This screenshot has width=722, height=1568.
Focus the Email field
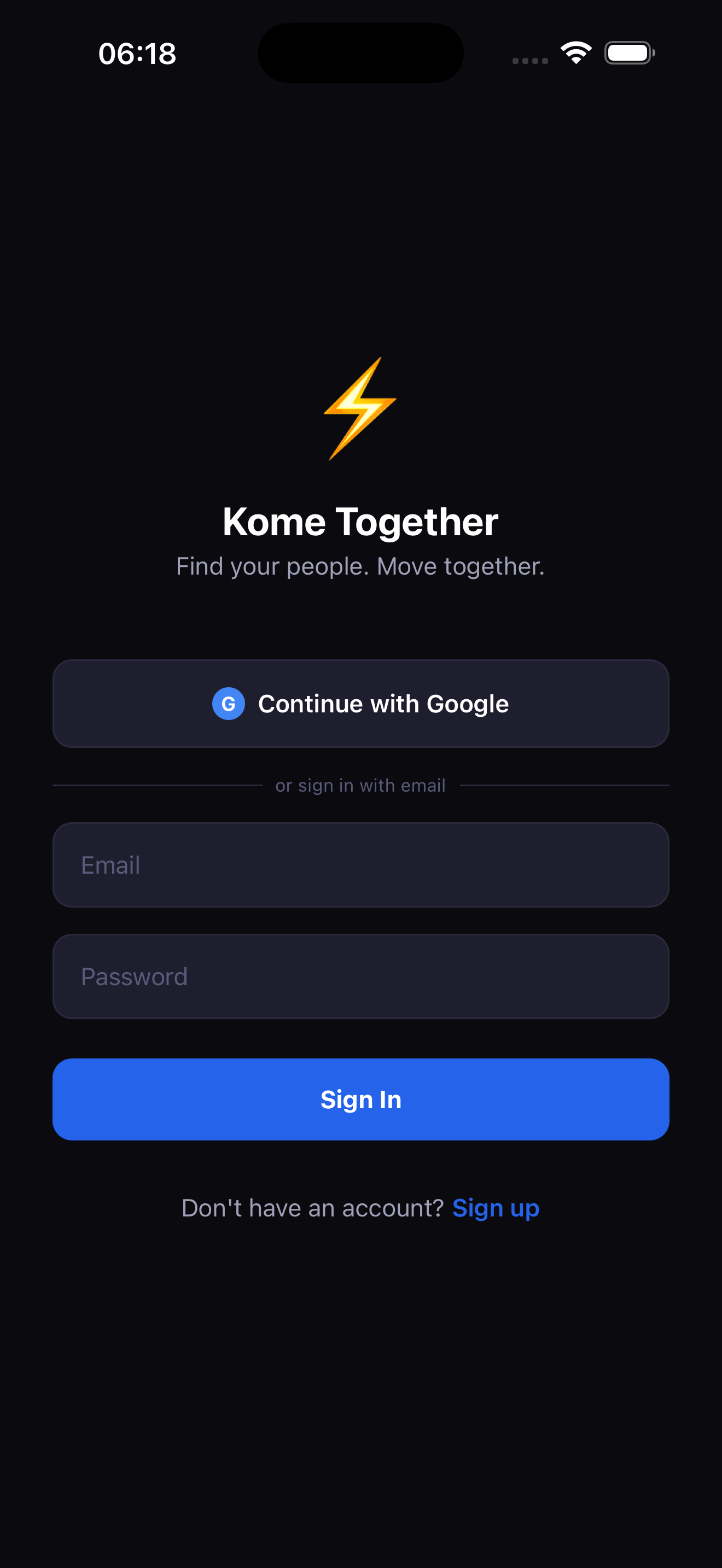click(360, 865)
